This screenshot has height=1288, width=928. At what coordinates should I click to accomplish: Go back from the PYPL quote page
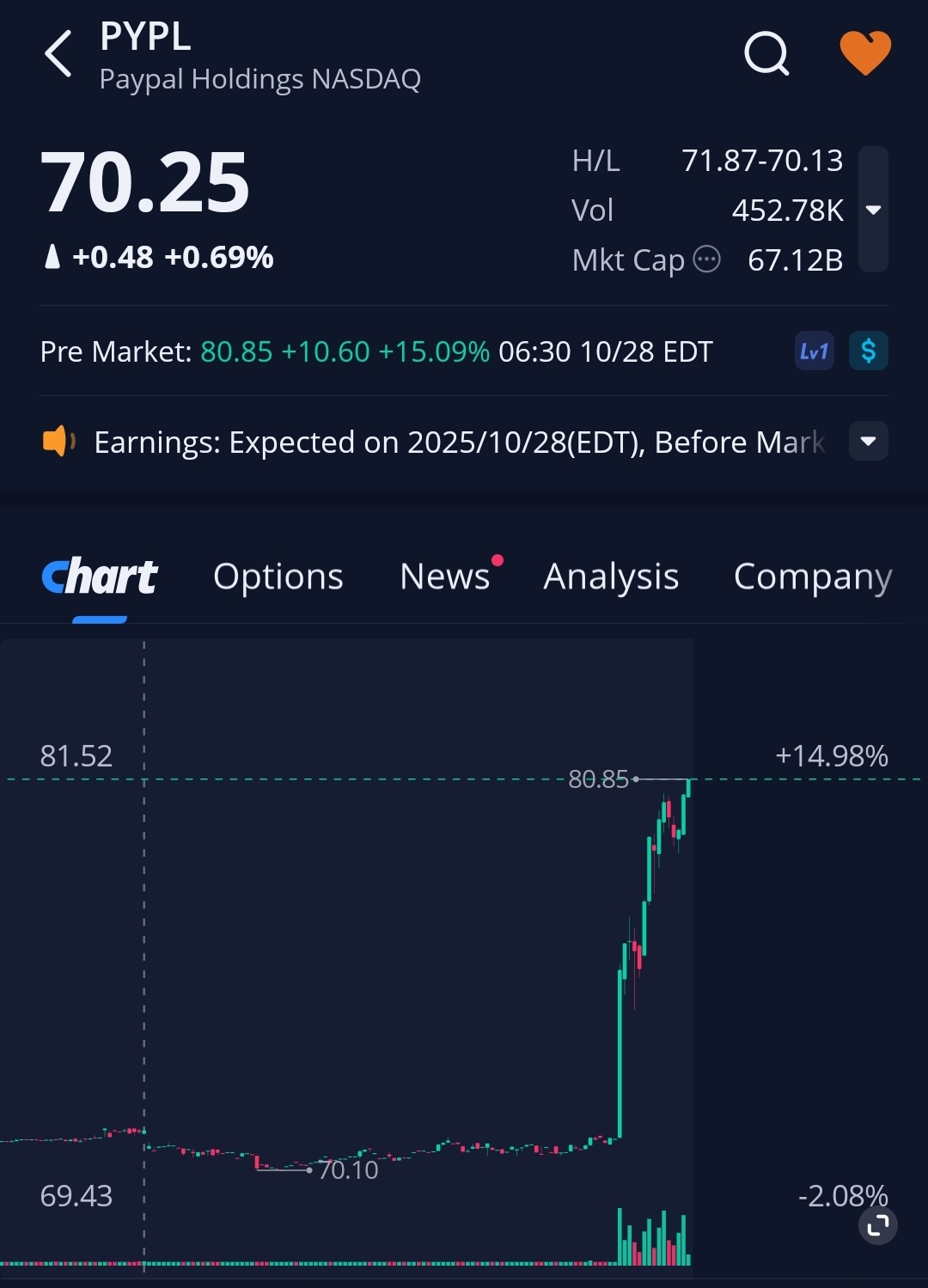click(58, 54)
